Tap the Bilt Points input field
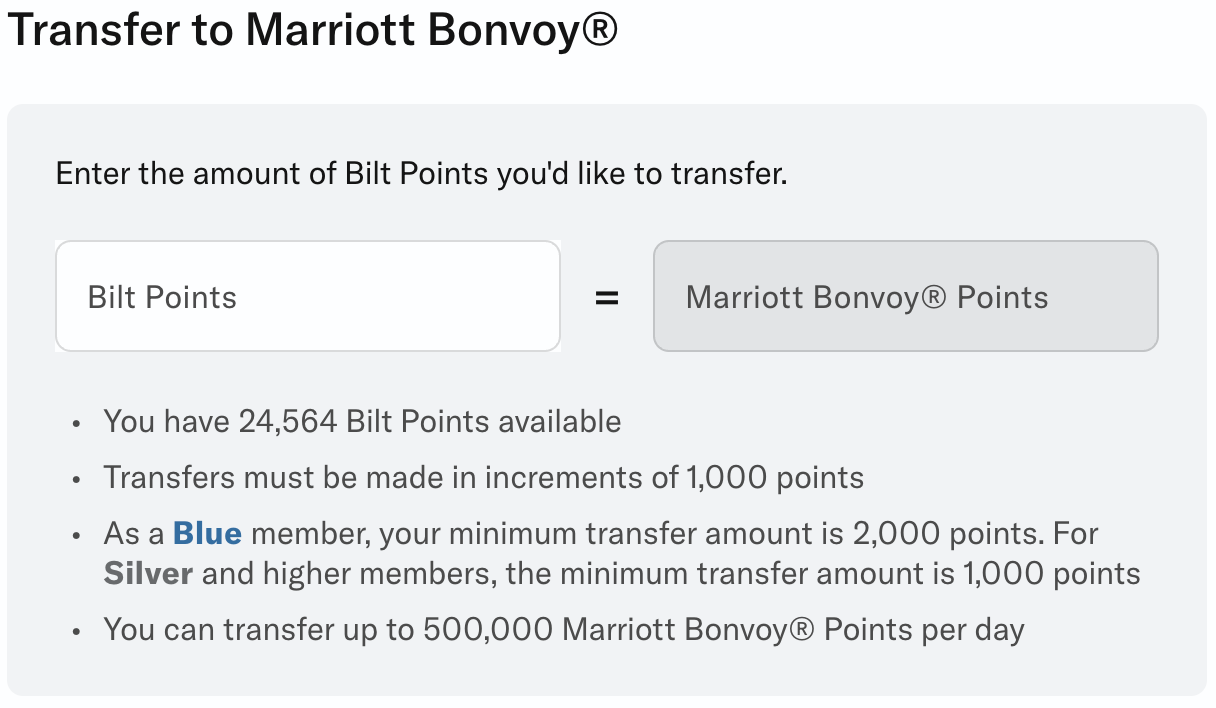This screenshot has height=708, width=1216. click(307, 297)
